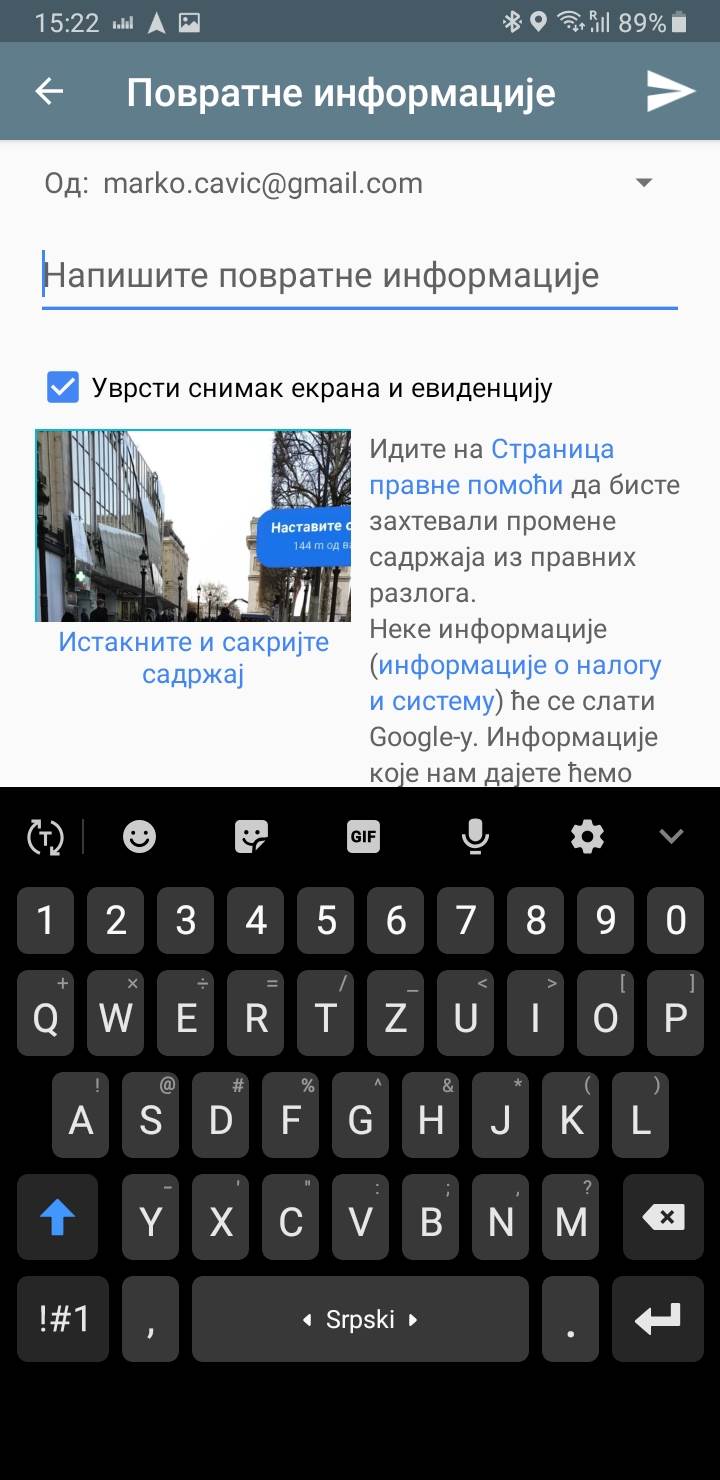Uncheck Уврсти снимак екрана и евиденцију
This screenshot has height=1480, width=720.
(62, 387)
